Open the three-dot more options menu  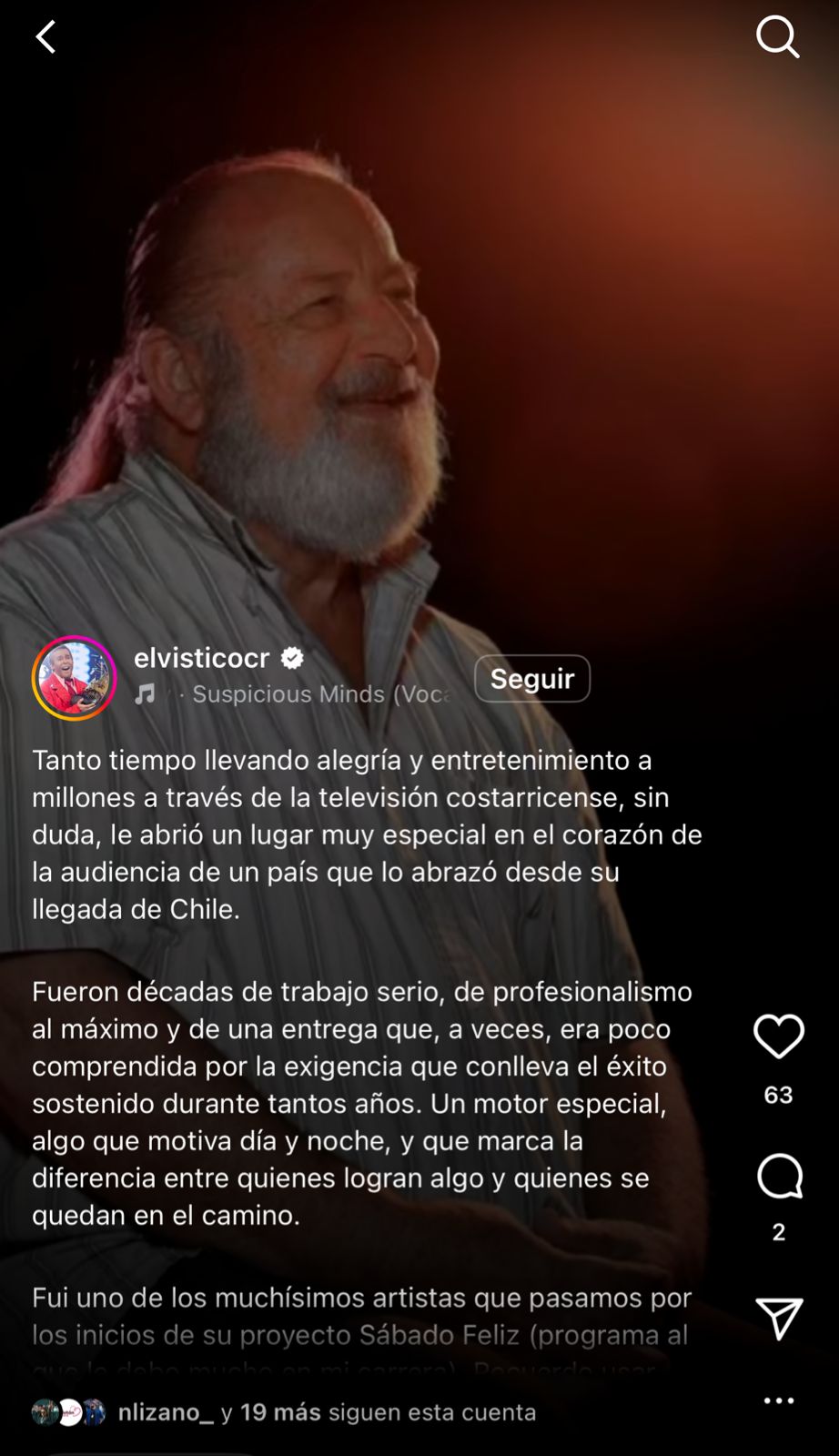pyautogui.click(x=779, y=1400)
